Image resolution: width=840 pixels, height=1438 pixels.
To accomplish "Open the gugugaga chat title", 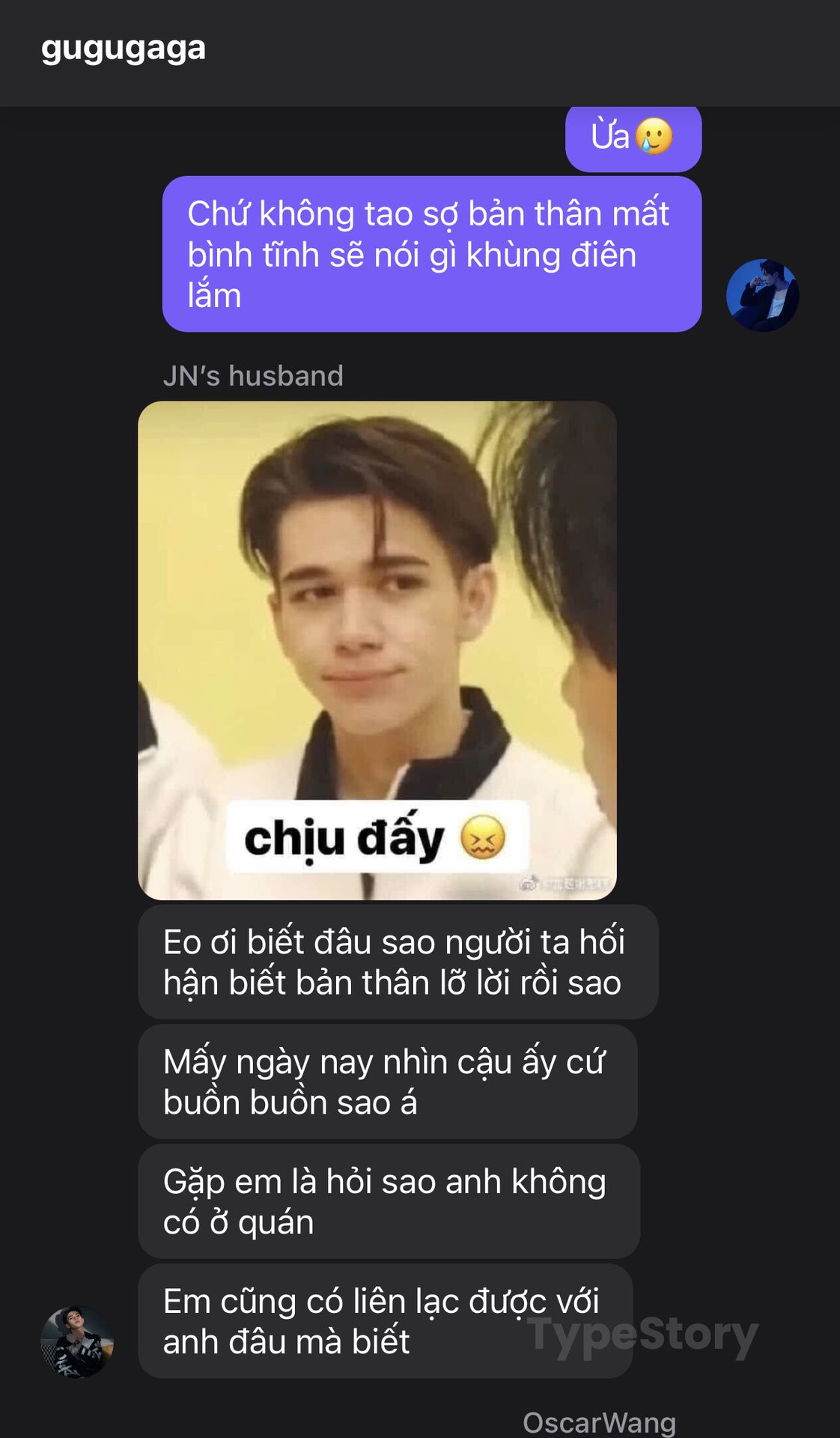I will pos(124,49).
